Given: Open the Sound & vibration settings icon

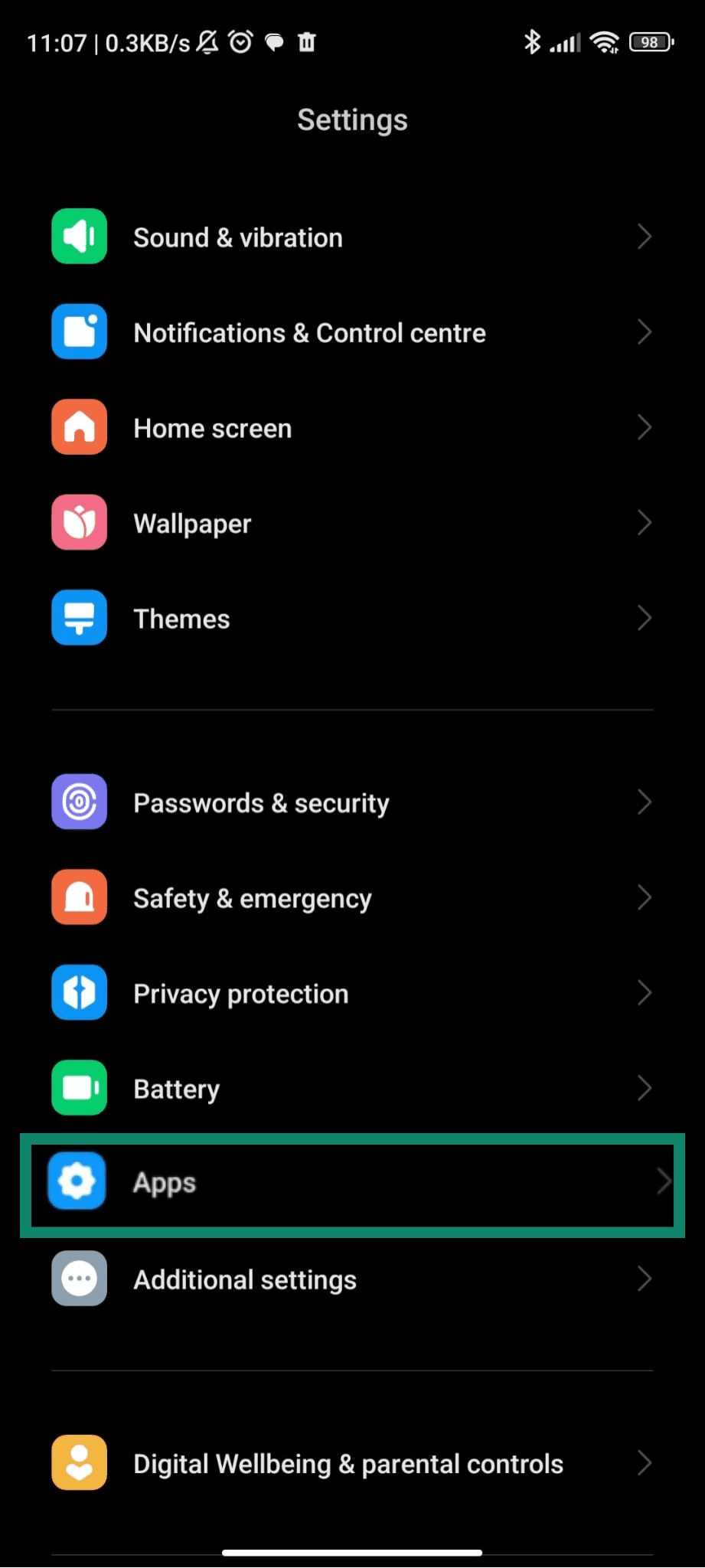Looking at the screenshot, I should [79, 237].
